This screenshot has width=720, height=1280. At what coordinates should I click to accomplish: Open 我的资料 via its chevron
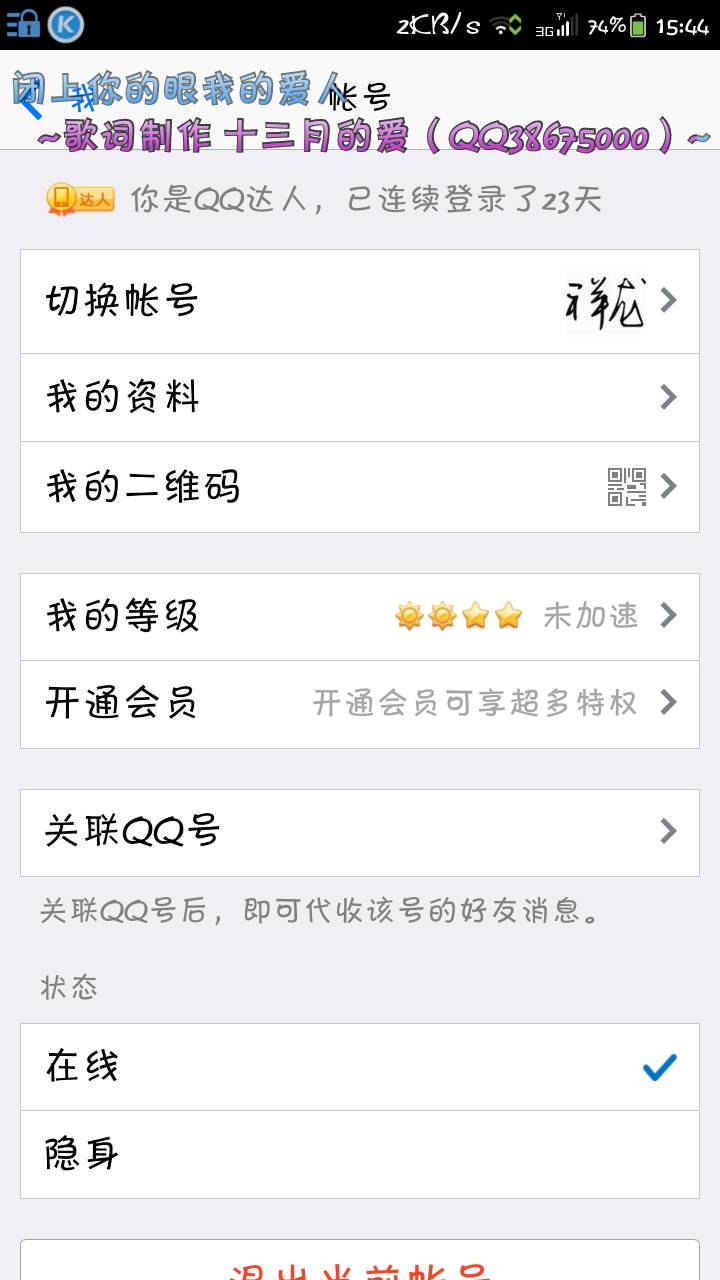(668, 397)
